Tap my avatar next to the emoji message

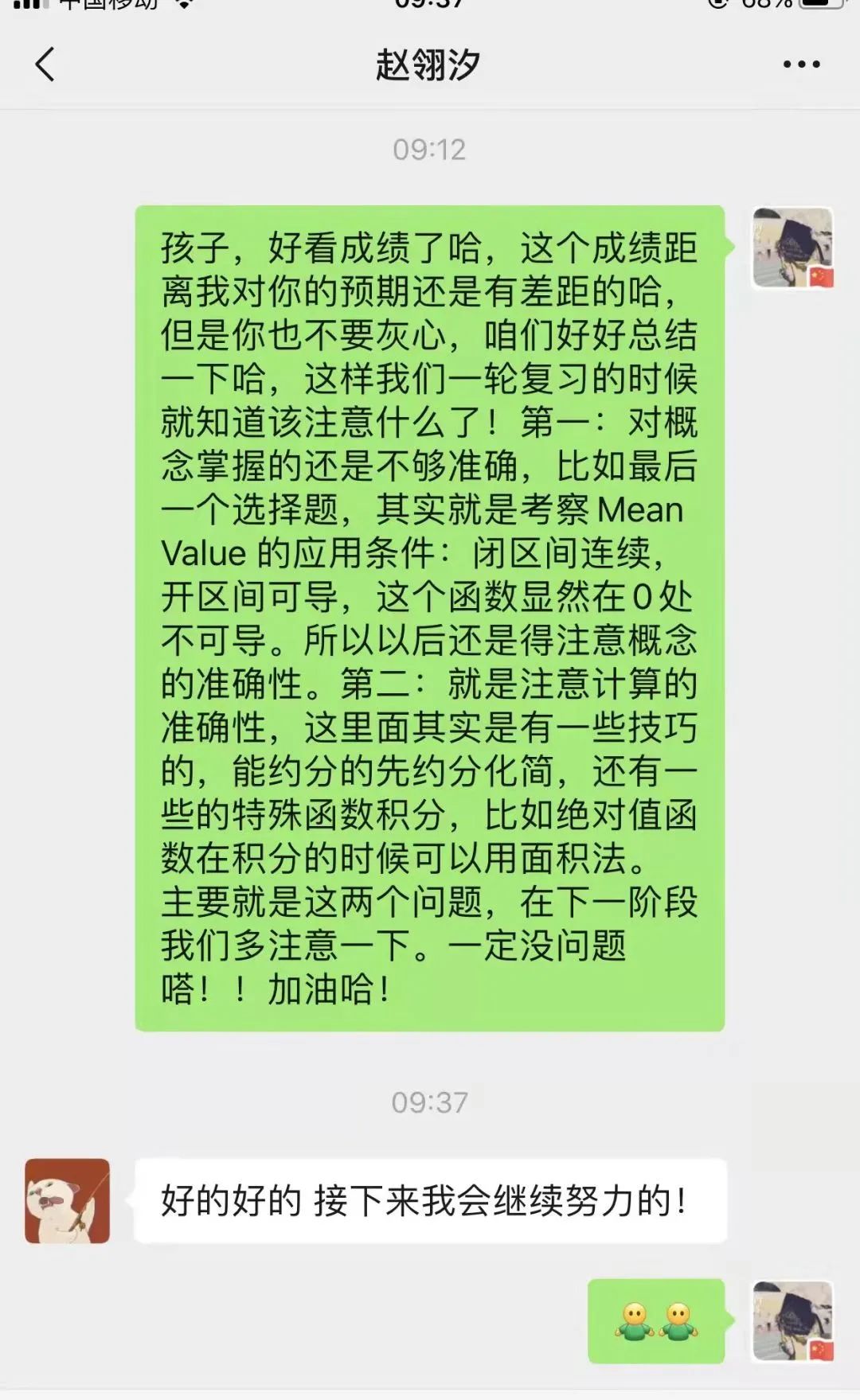coord(793,1322)
